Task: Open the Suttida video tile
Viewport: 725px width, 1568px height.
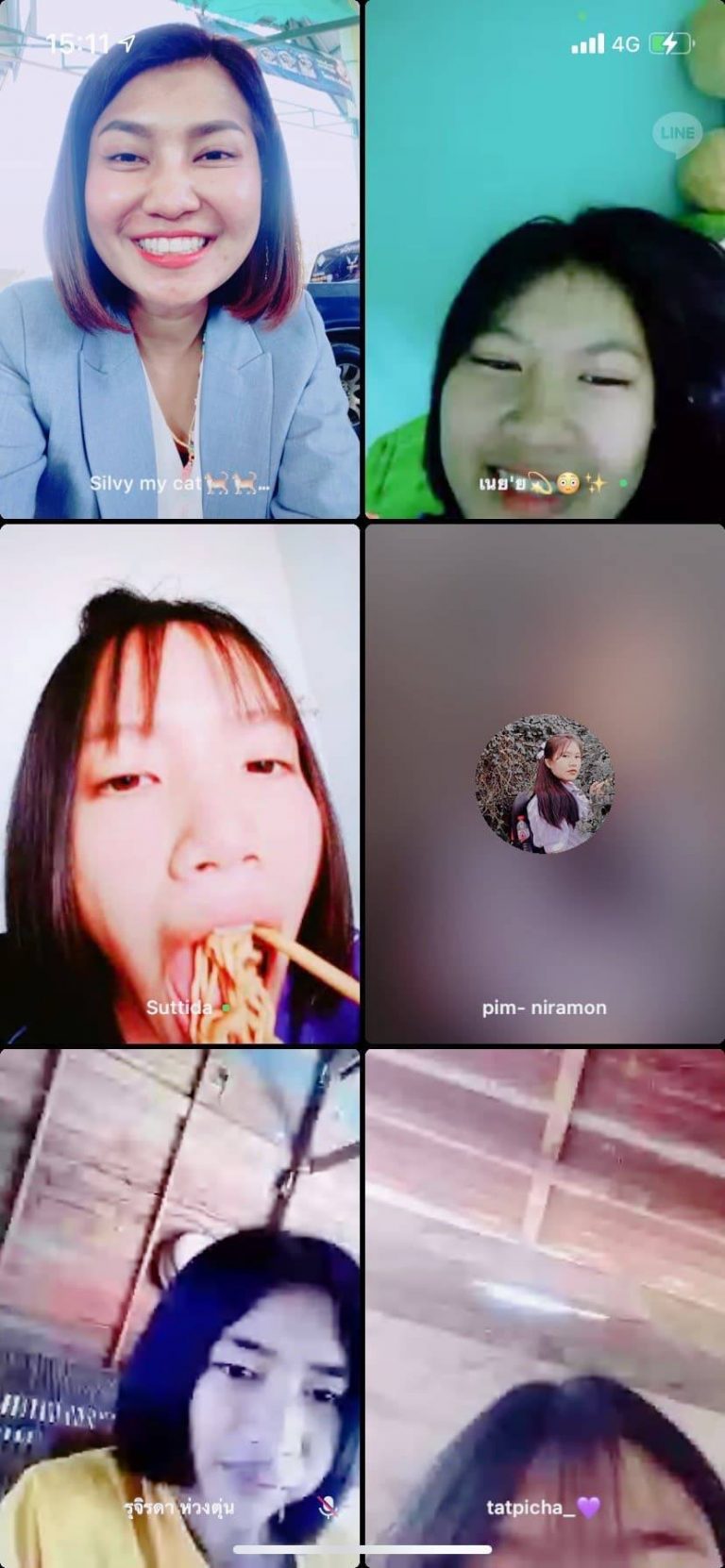Action: coord(179,784)
